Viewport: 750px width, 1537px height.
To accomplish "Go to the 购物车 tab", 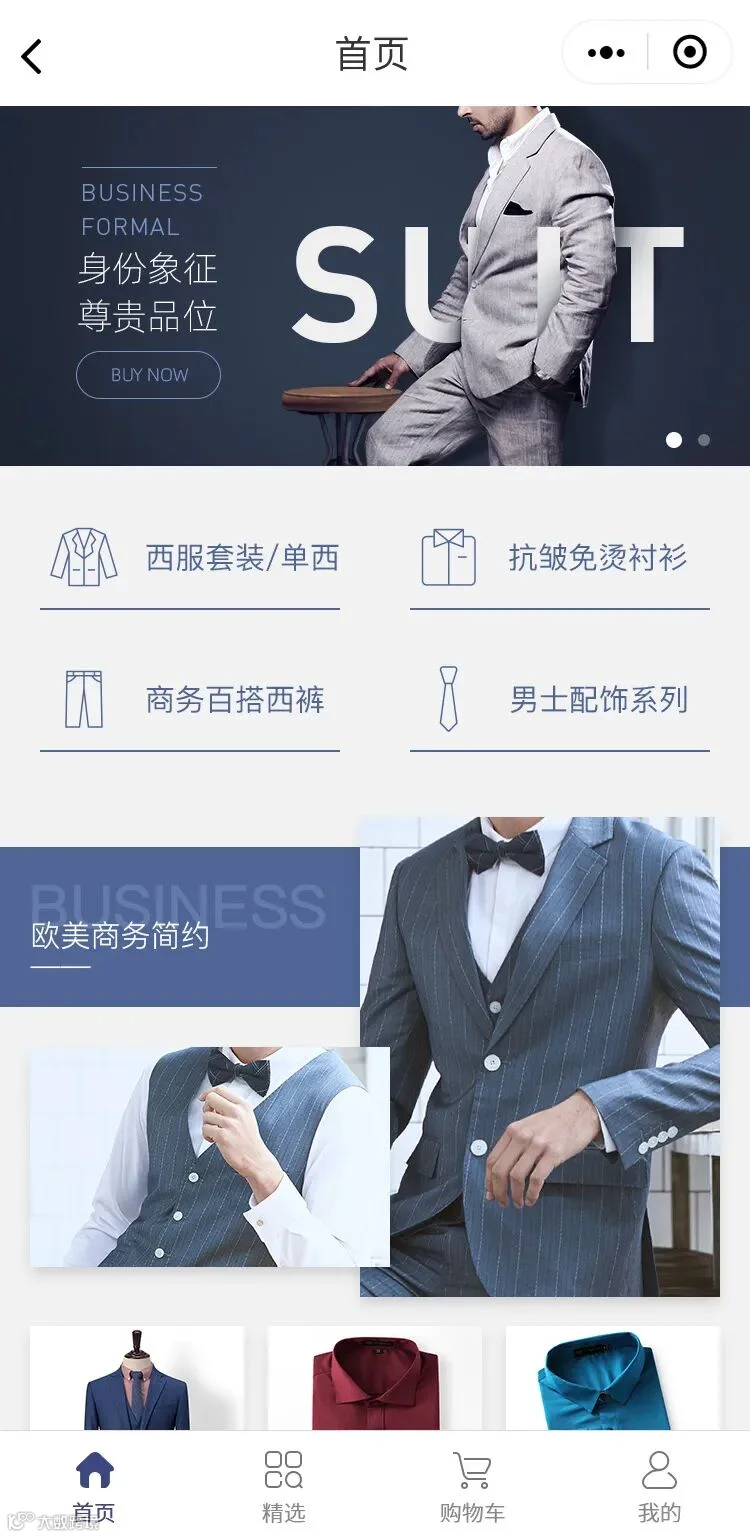I will [x=472, y=1487].
